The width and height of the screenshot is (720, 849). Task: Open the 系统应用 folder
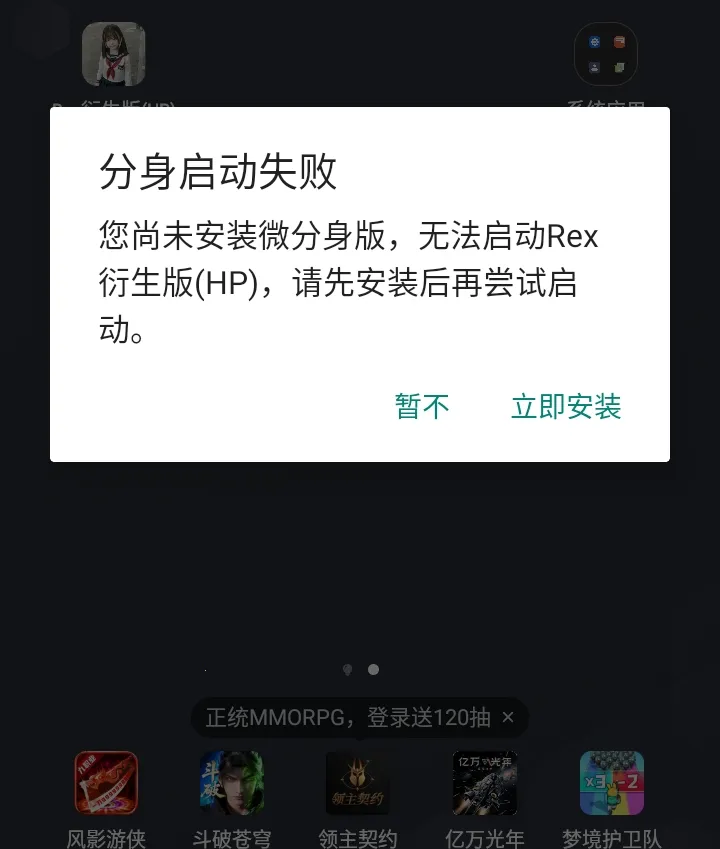tap(605, 54)
